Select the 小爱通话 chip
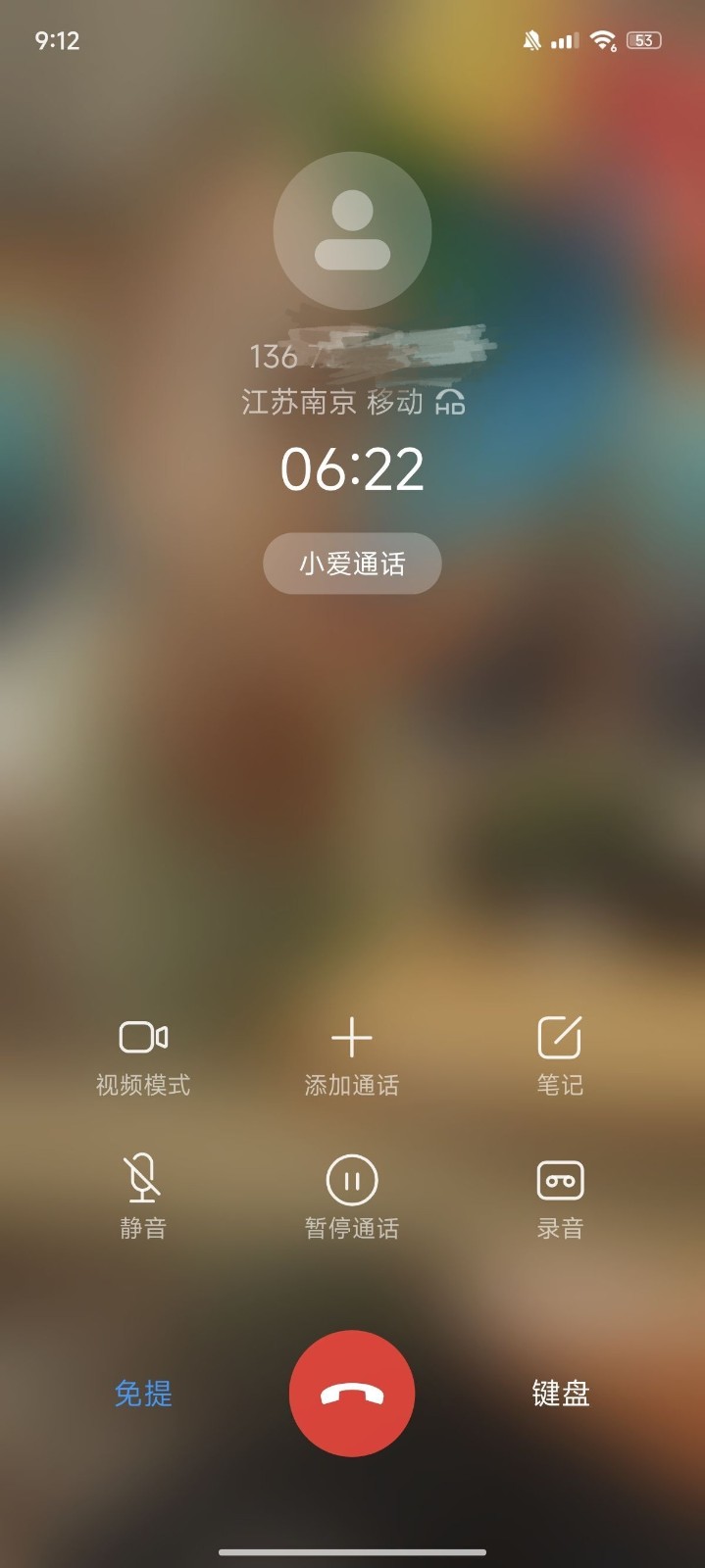Screen dimensions: 705x1568 coord(352,563)
